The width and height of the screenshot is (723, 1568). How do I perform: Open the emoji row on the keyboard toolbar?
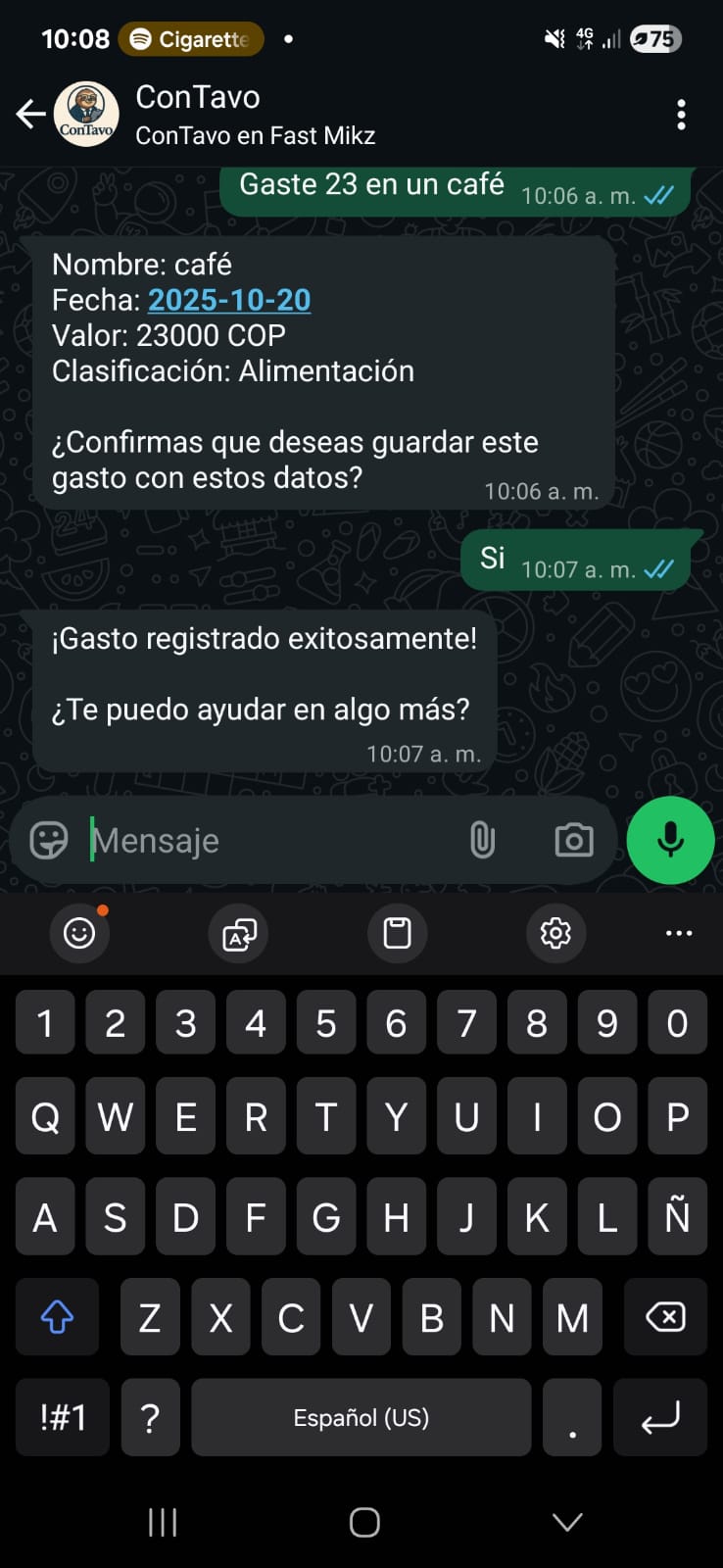(x=79, y=934)
